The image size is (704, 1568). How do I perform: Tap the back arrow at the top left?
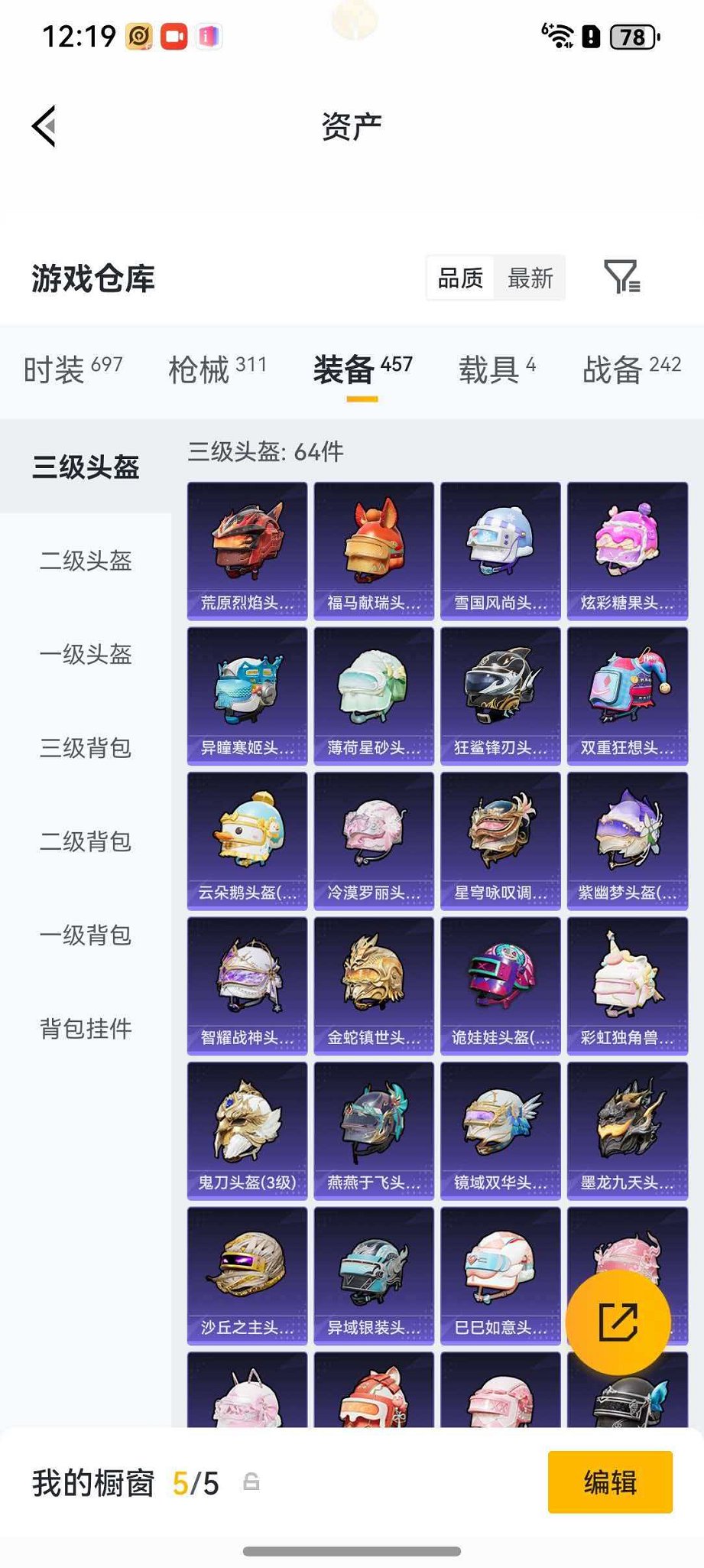click(44, 125)
